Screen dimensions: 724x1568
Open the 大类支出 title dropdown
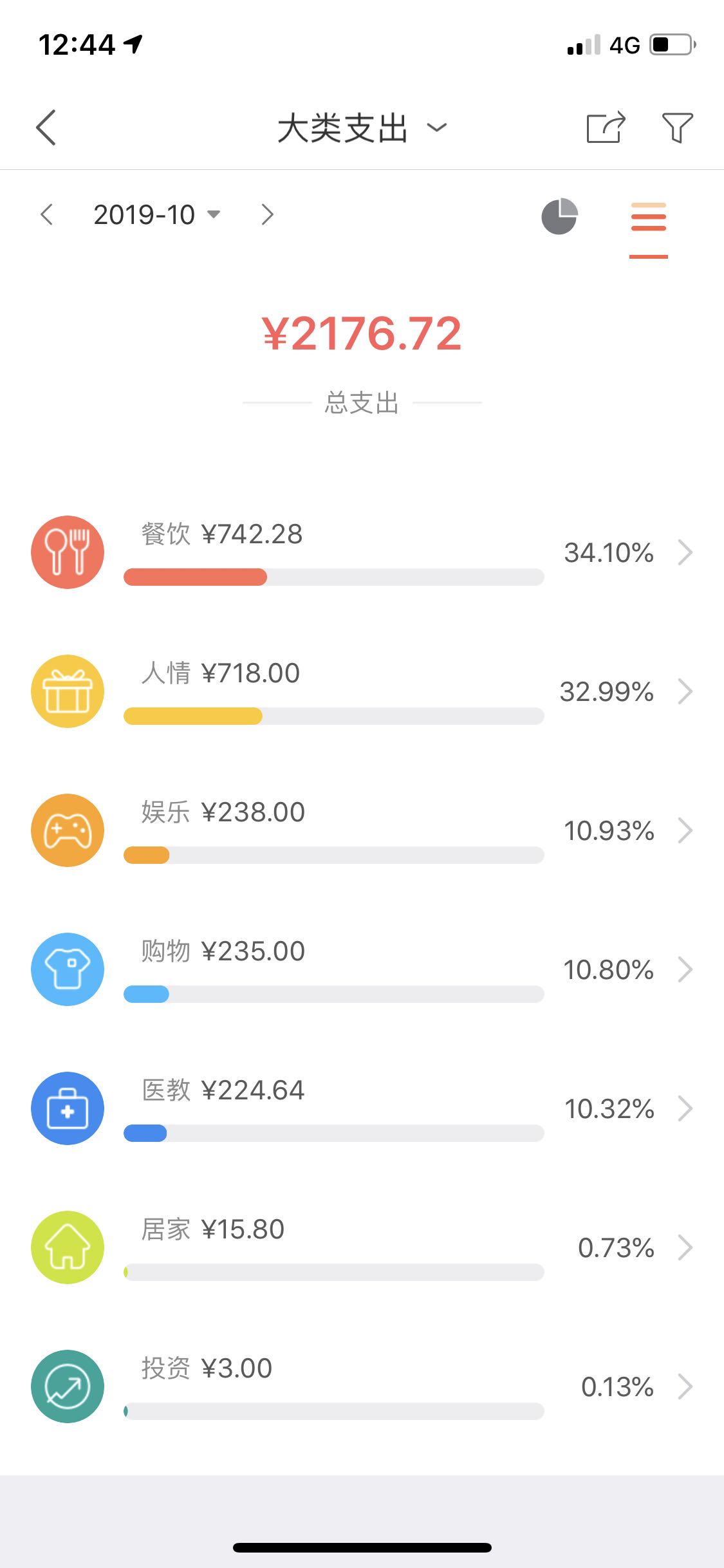click(362, 127)
